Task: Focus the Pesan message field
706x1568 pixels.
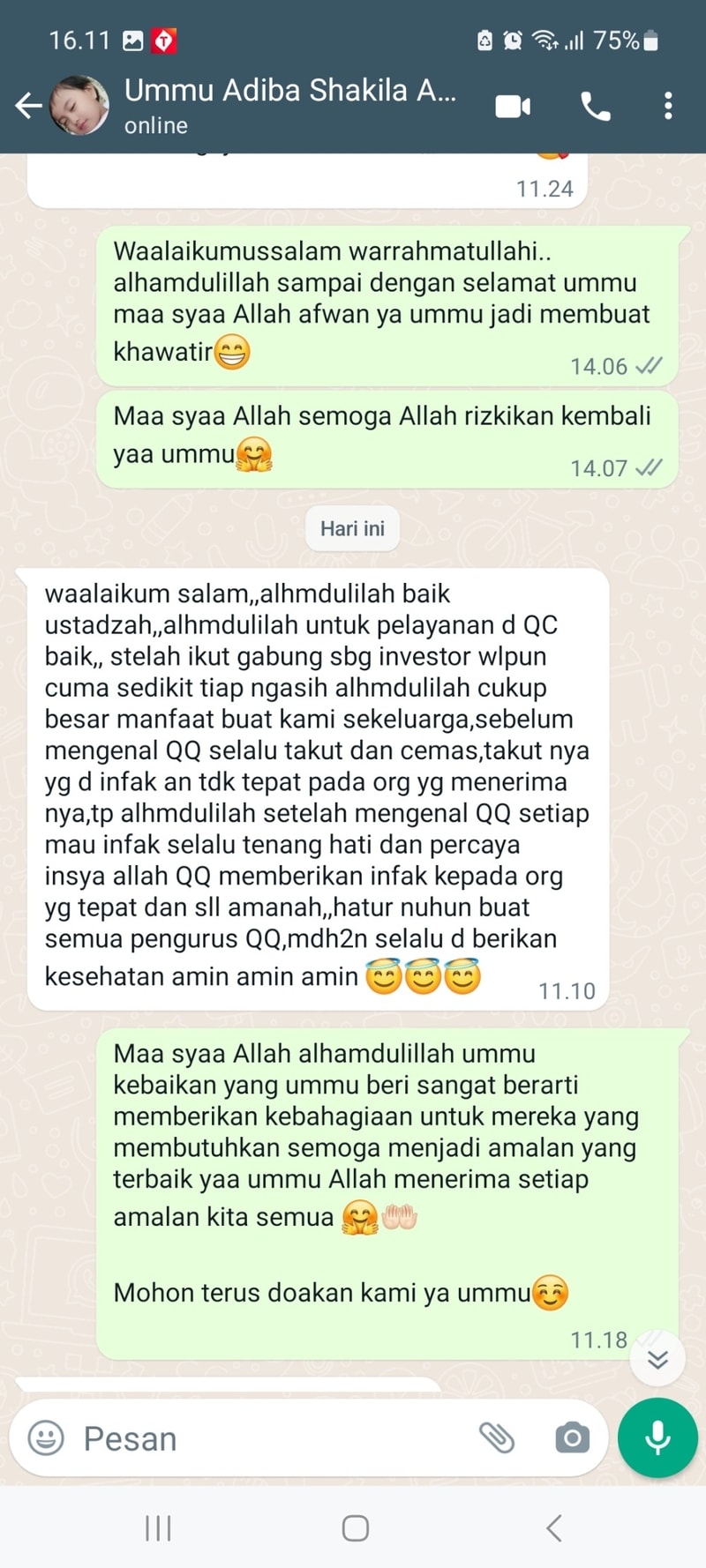Action: coord(265,1438)
